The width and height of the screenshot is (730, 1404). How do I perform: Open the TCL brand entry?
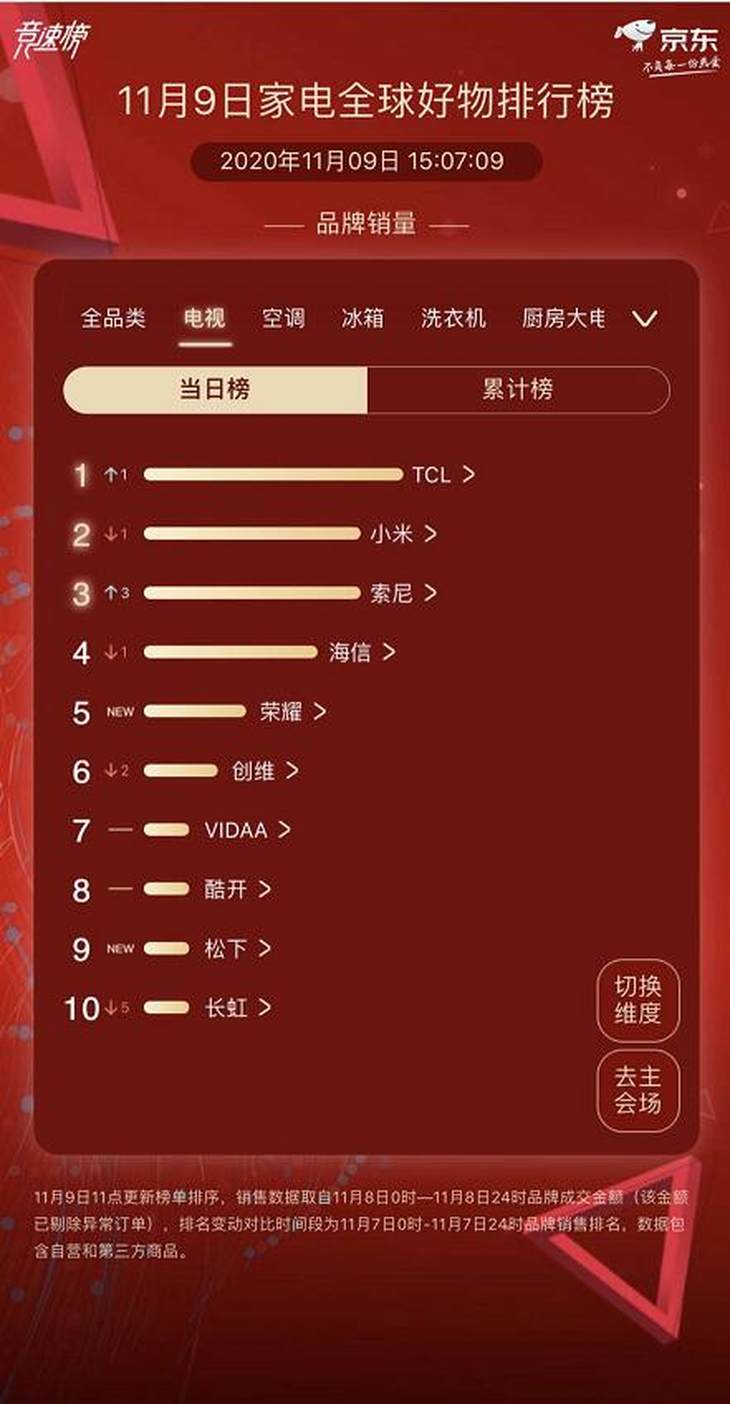[443, 474]
